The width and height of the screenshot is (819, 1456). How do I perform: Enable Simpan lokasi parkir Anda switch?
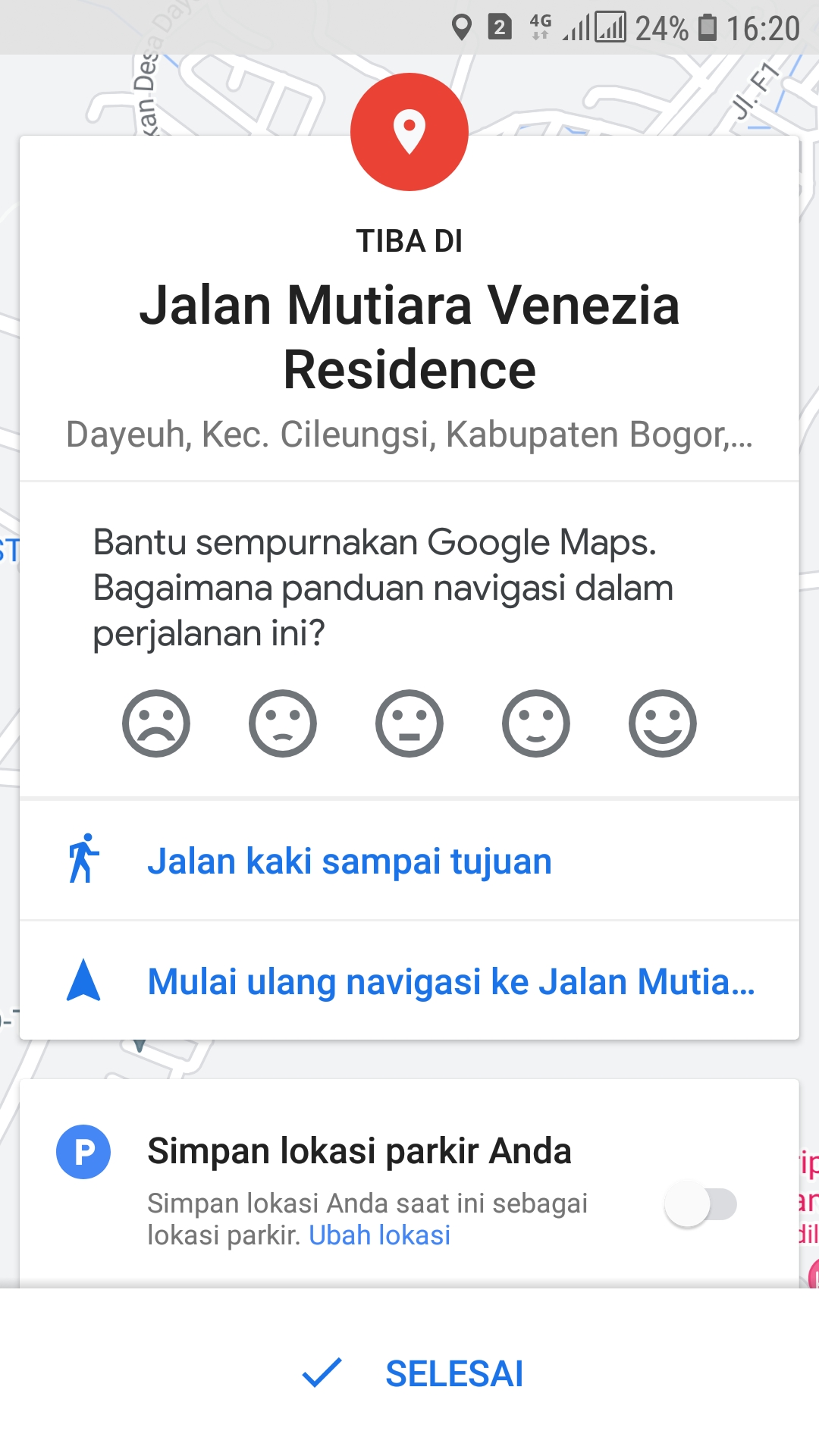(701, 1204)
